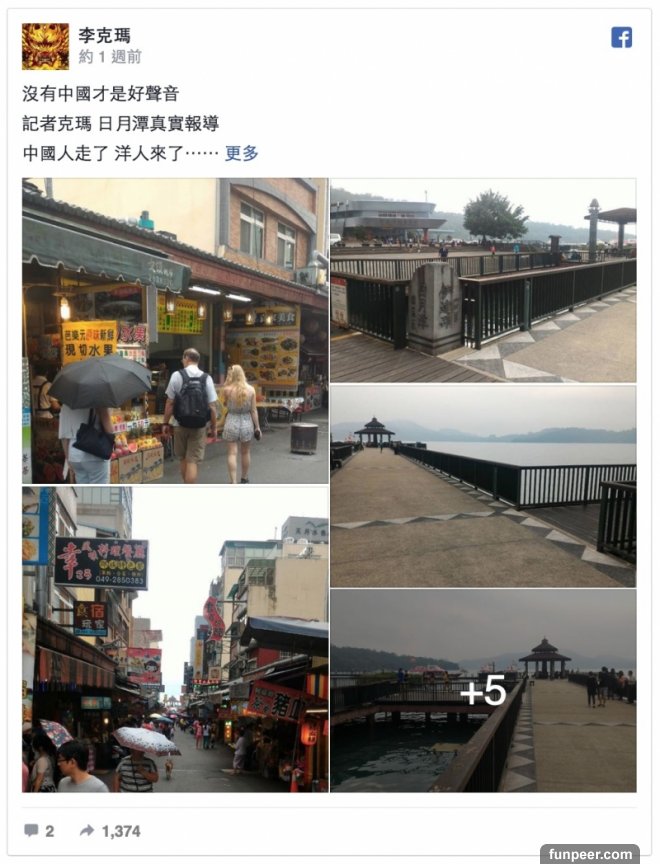Viewport: 660px width, 864px height.
Task: View the street photo with umbrellas and shop signs
Action: pos(175,639)
